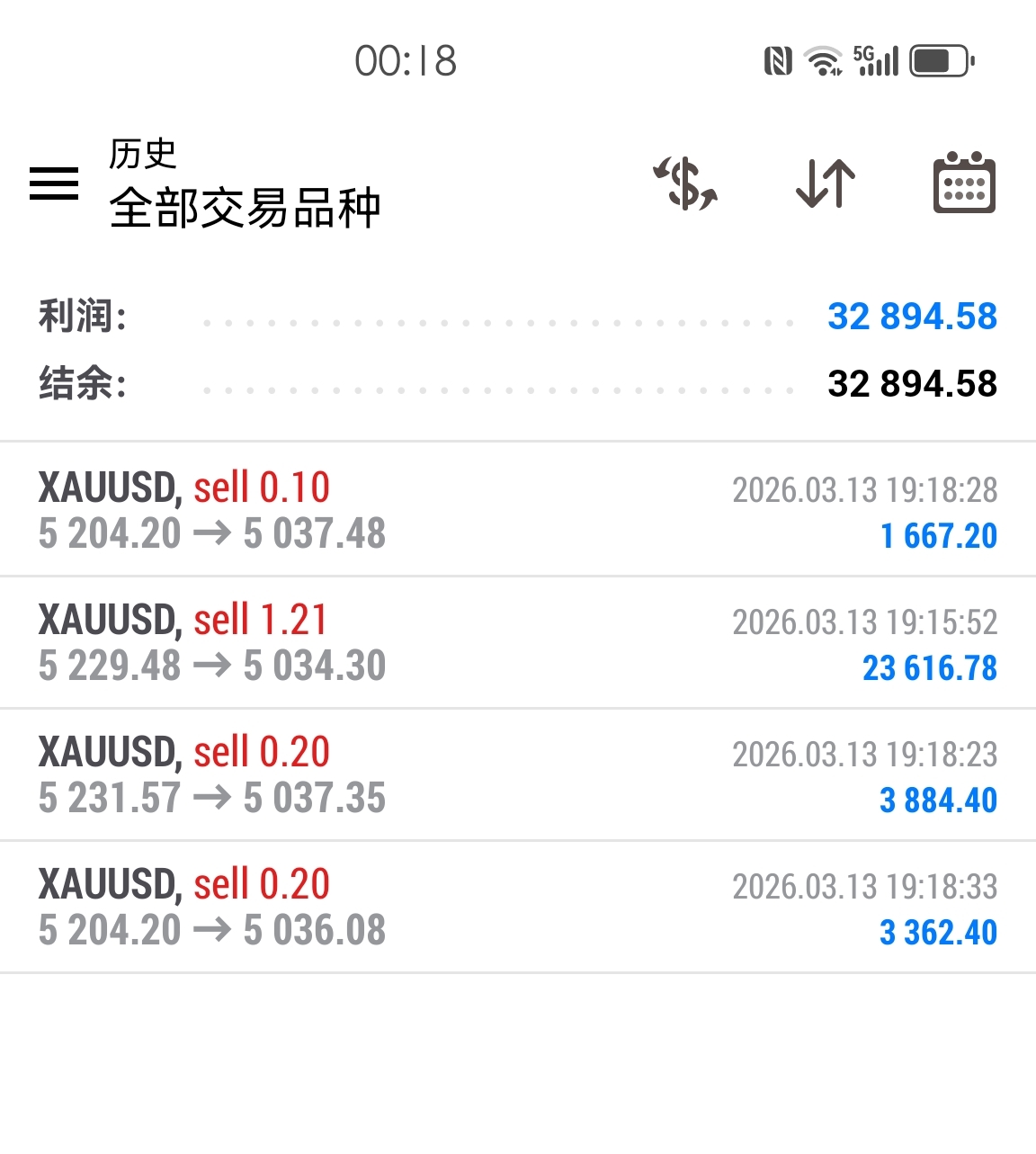Expand the XAUUSD sell 0.10 trade

click(x=517, y=510)
